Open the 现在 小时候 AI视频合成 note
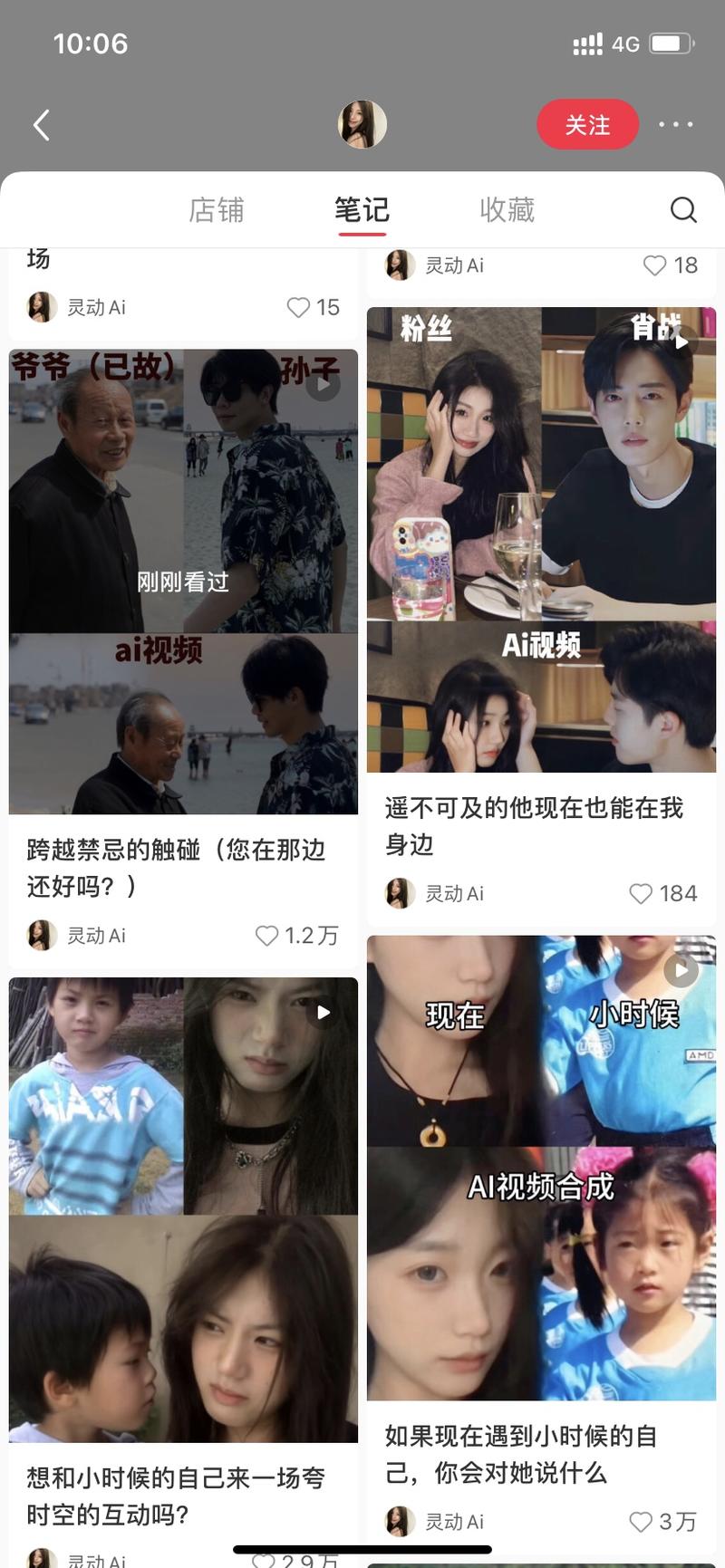725x1568 pixels. [541, 1167]
